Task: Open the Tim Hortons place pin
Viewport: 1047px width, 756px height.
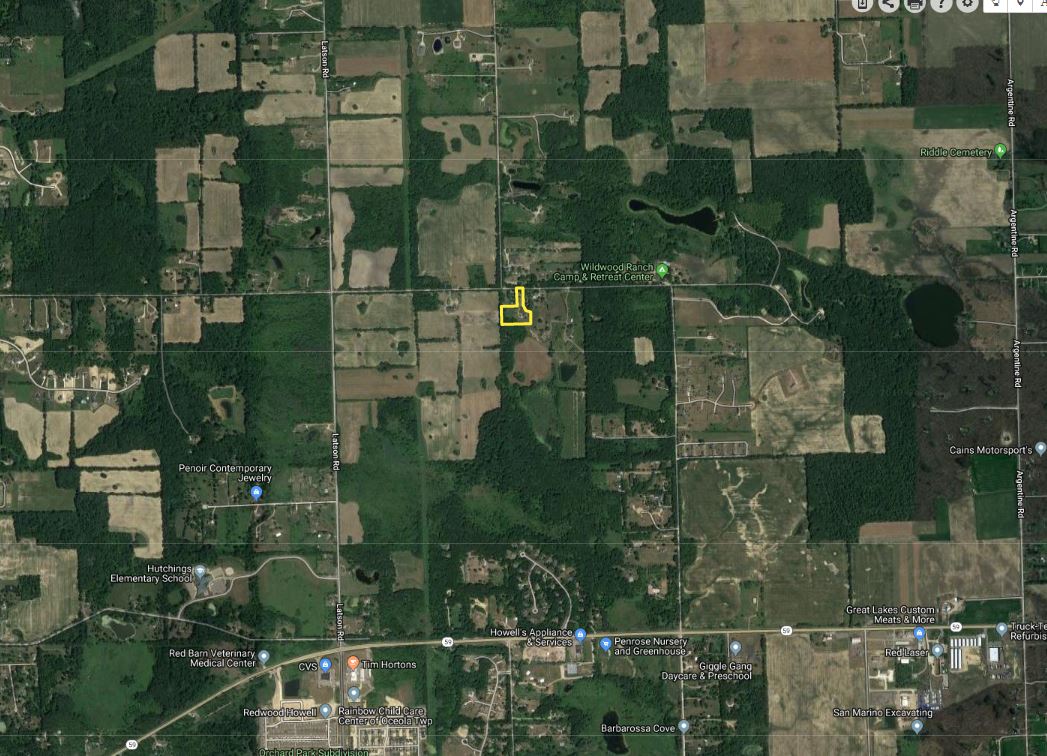Action: (x=353, y=664)
